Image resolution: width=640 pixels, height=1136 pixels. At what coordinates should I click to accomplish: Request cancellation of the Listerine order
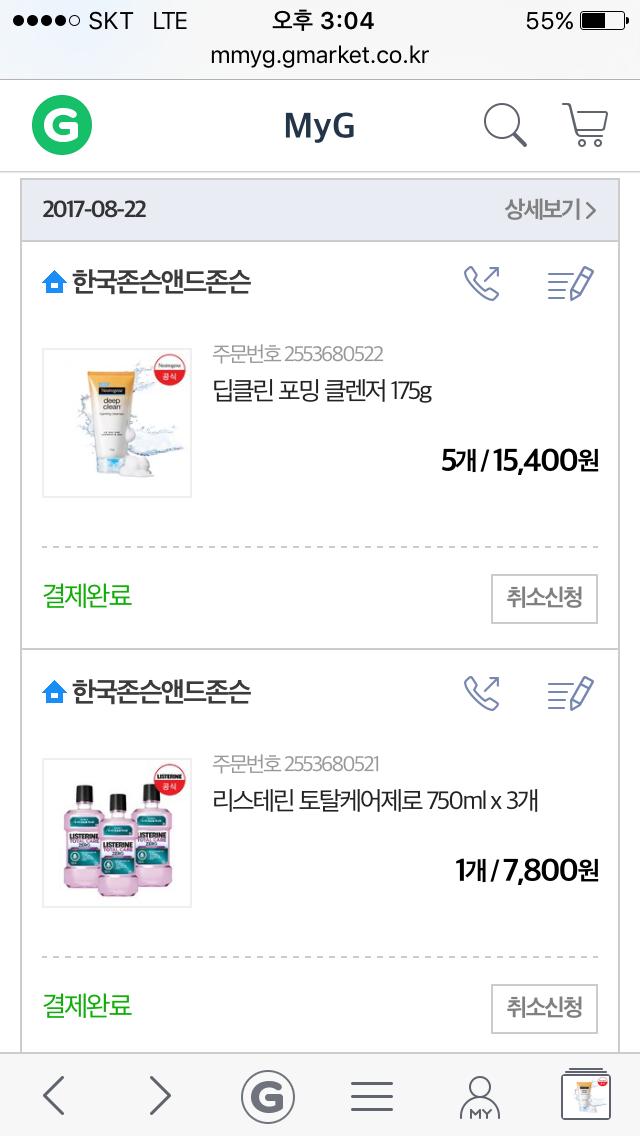click(544, 1008)
